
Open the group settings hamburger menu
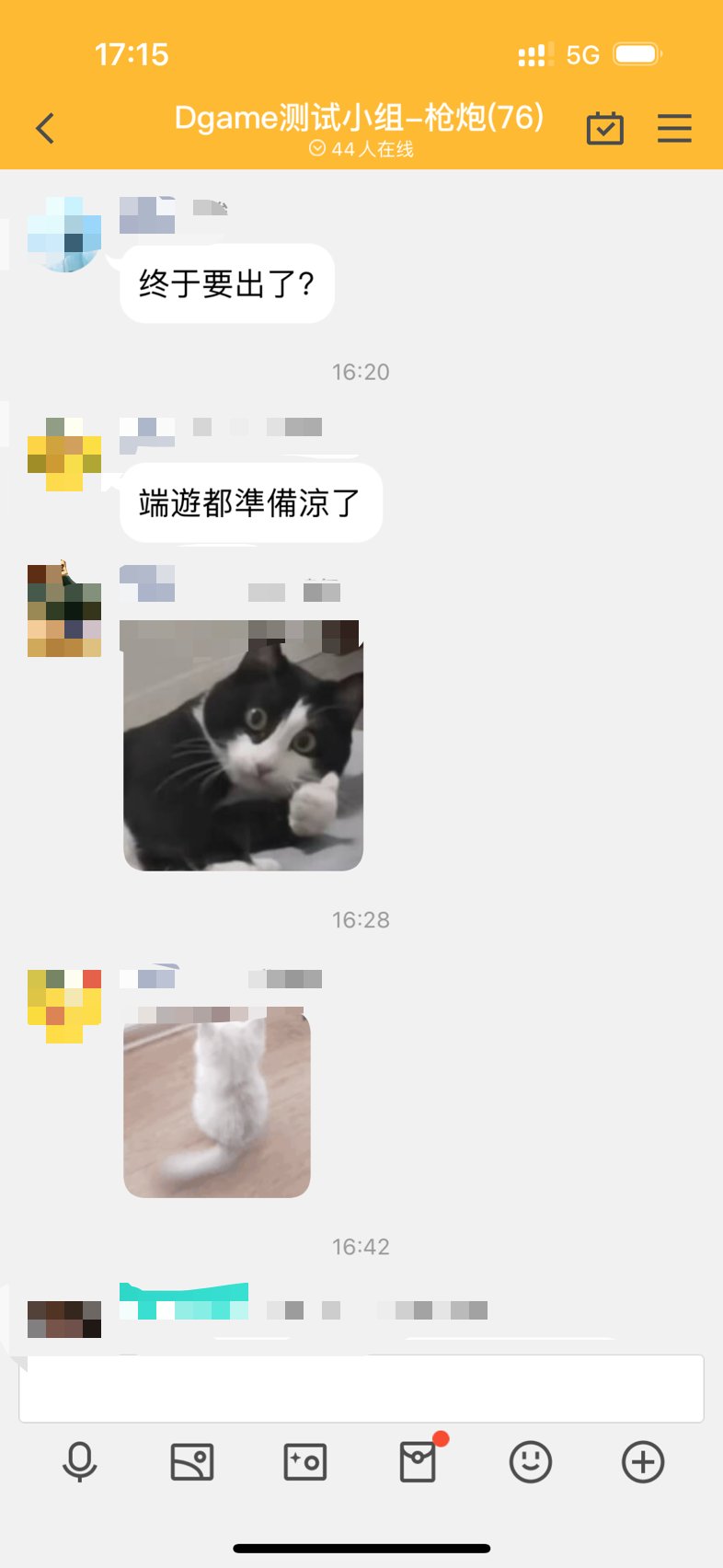tap(674, 129)
